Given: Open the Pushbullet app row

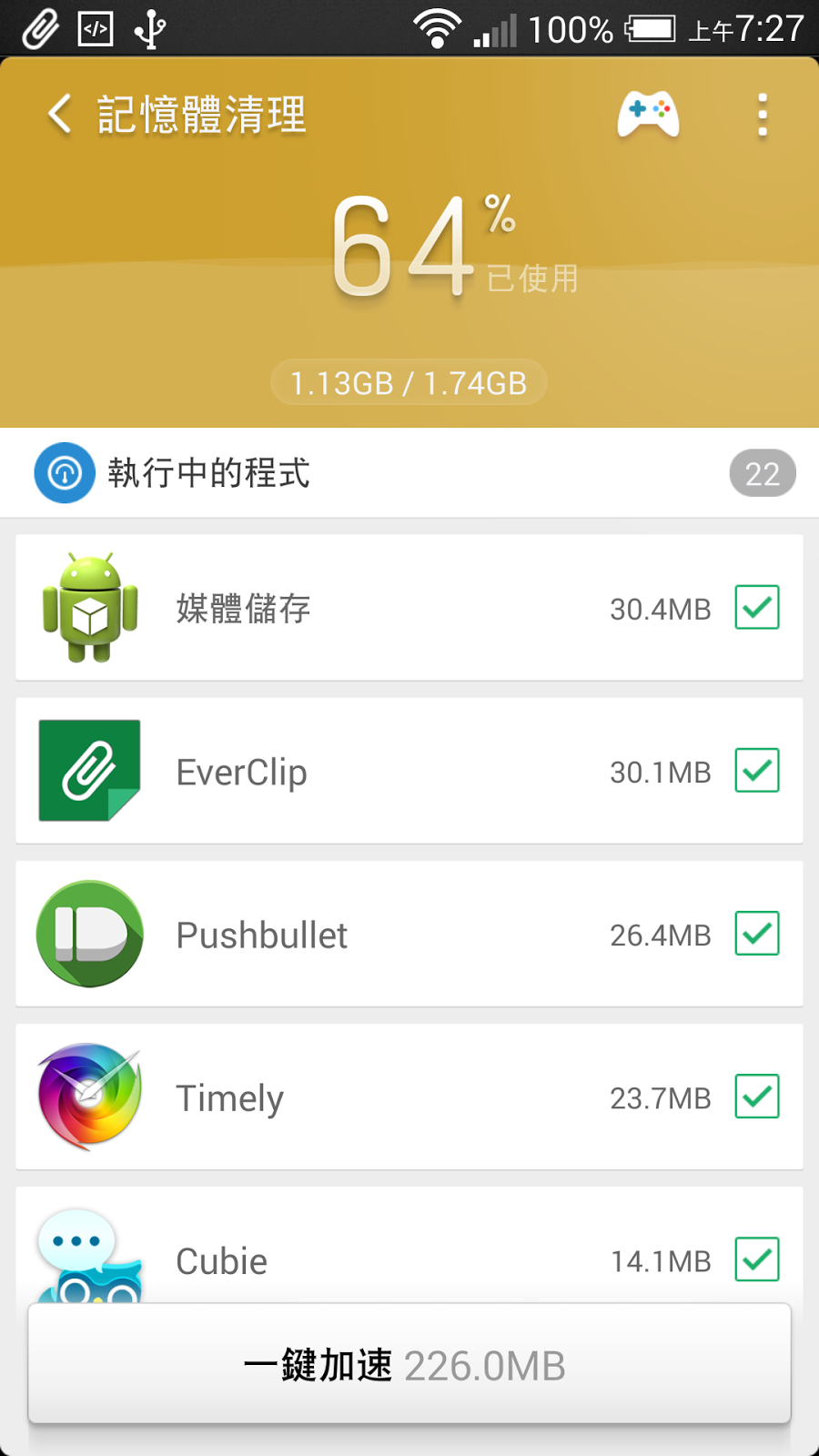Looking at the screenshot, I should [x=409, y=934].
